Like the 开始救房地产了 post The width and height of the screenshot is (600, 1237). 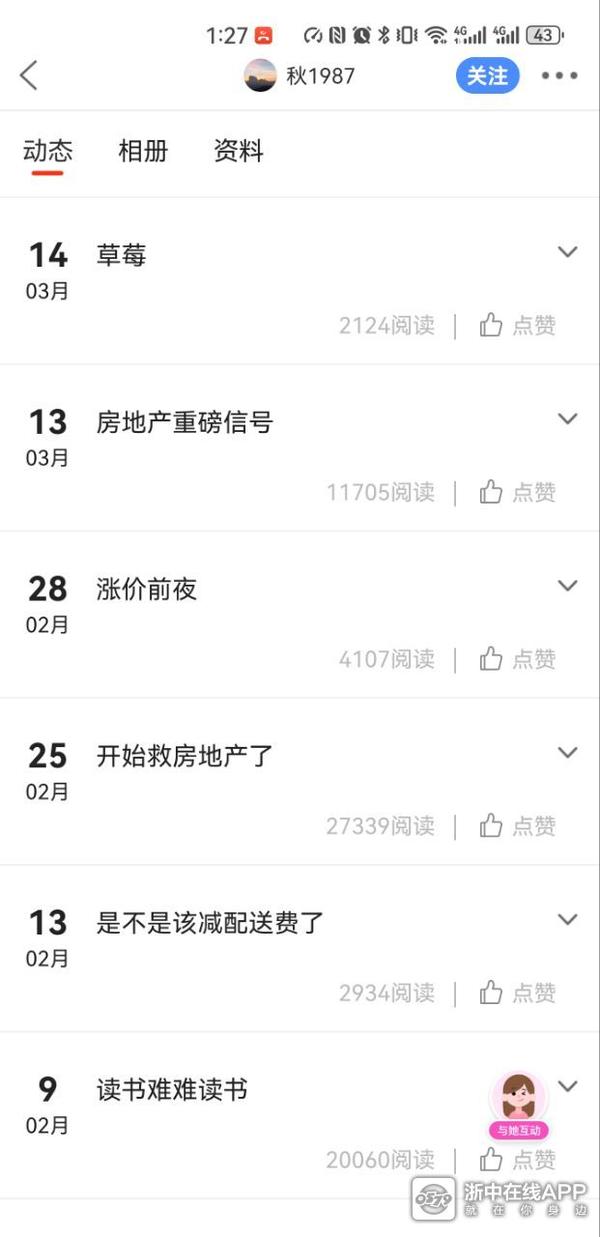pyautogui.click(x=517, y=826)
